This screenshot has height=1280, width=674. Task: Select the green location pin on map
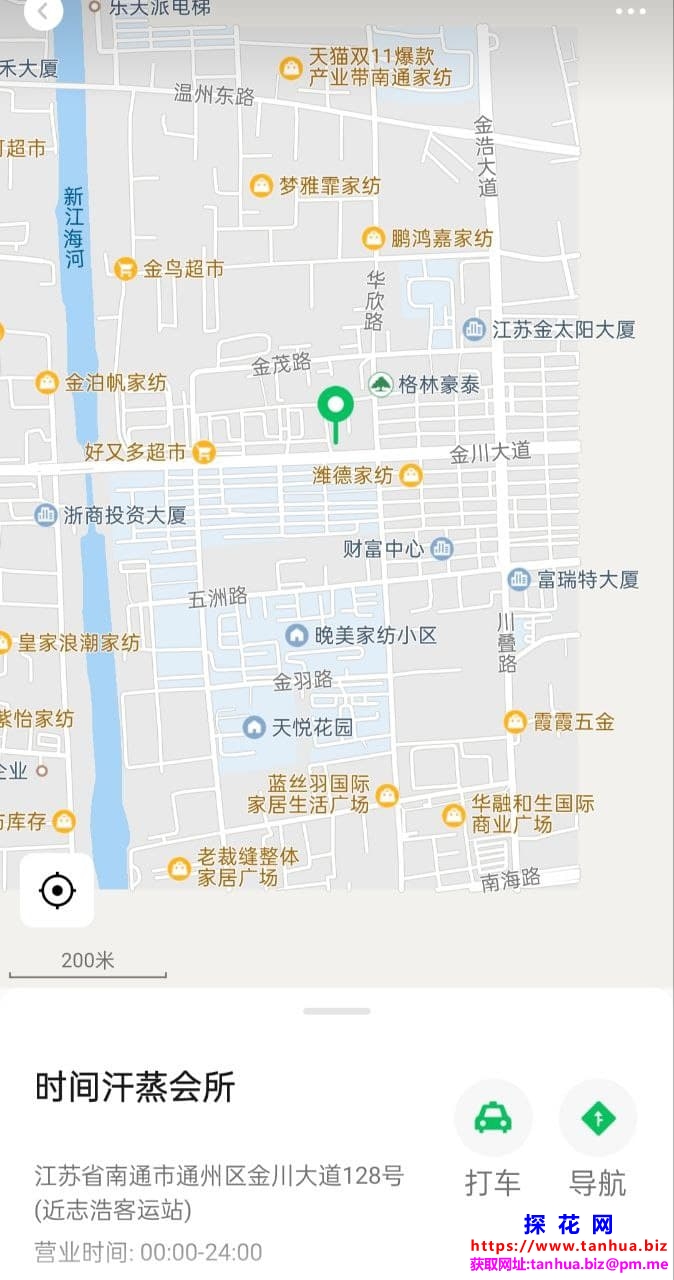point(336,408)
